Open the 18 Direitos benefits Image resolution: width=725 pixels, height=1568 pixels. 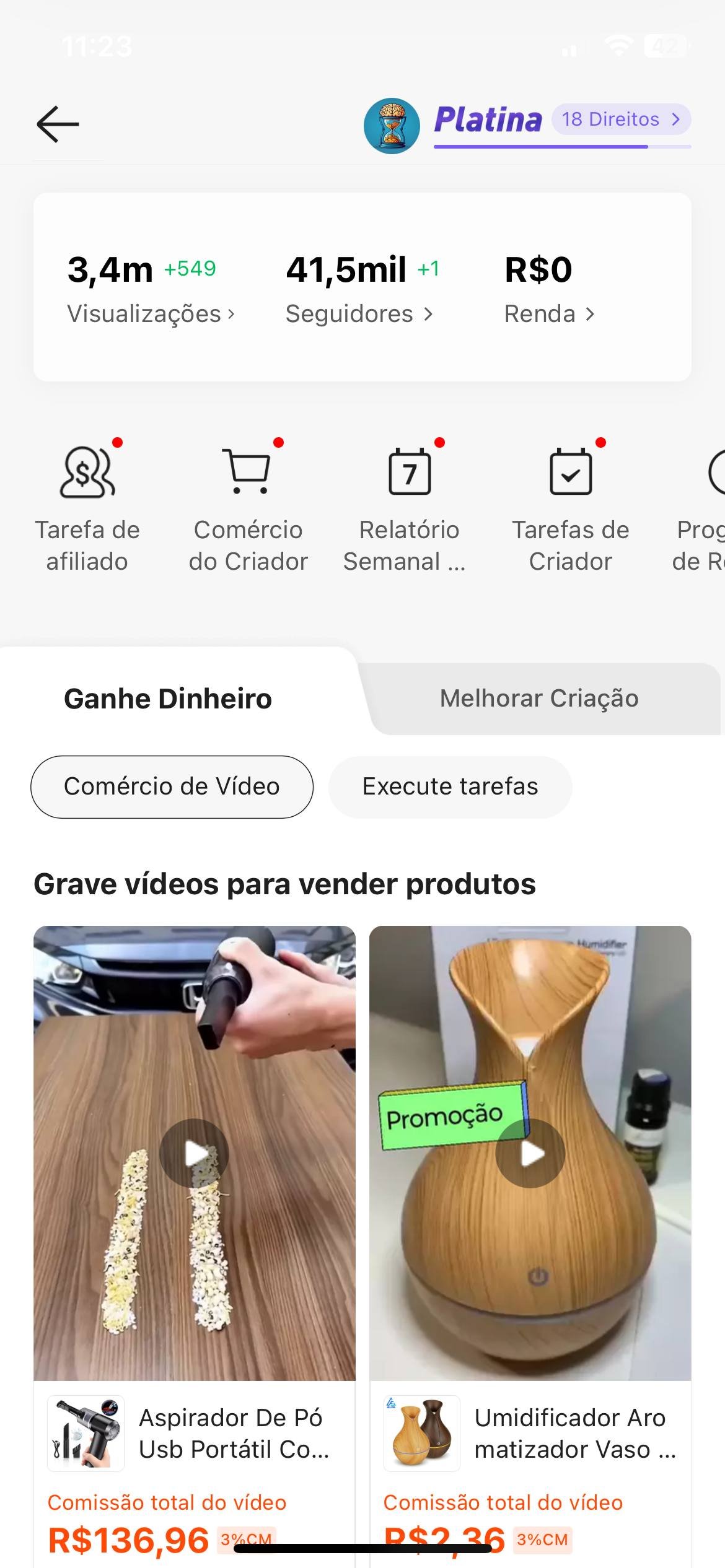pos(621,119)
